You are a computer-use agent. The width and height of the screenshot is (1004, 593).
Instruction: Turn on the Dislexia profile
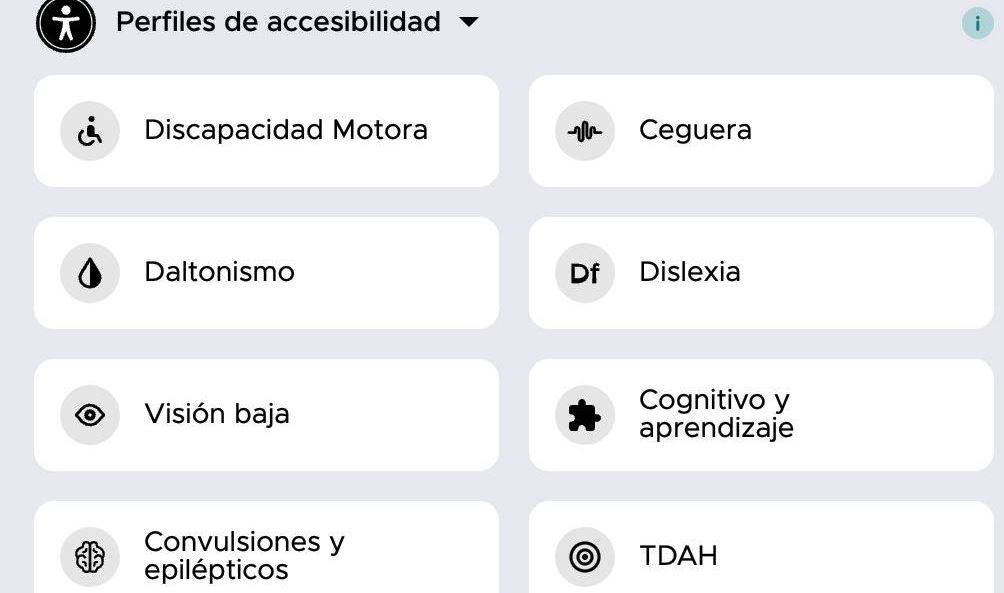(x=760, y=273)
